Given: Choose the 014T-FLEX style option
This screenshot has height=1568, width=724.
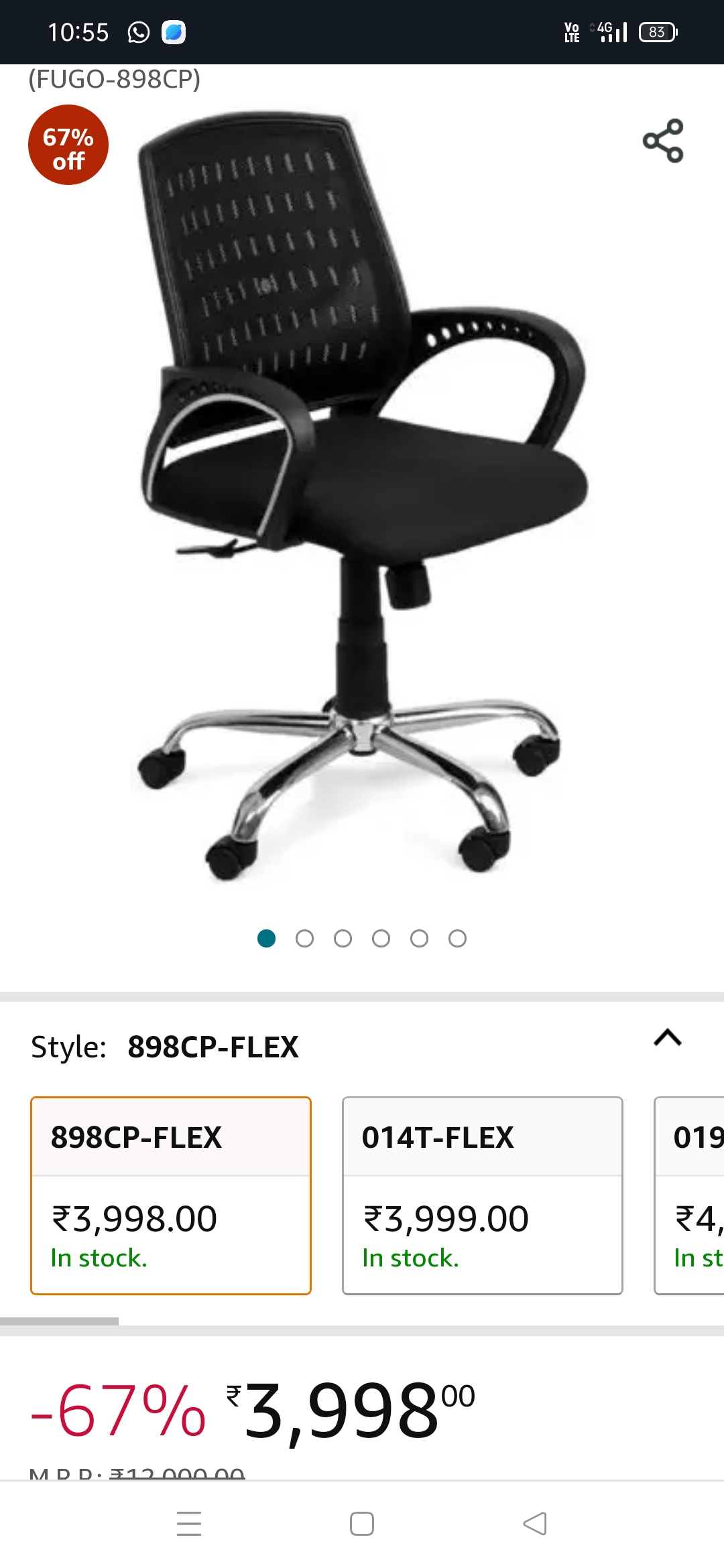Looking at the screenshot, I should [x=483, y=1195].
